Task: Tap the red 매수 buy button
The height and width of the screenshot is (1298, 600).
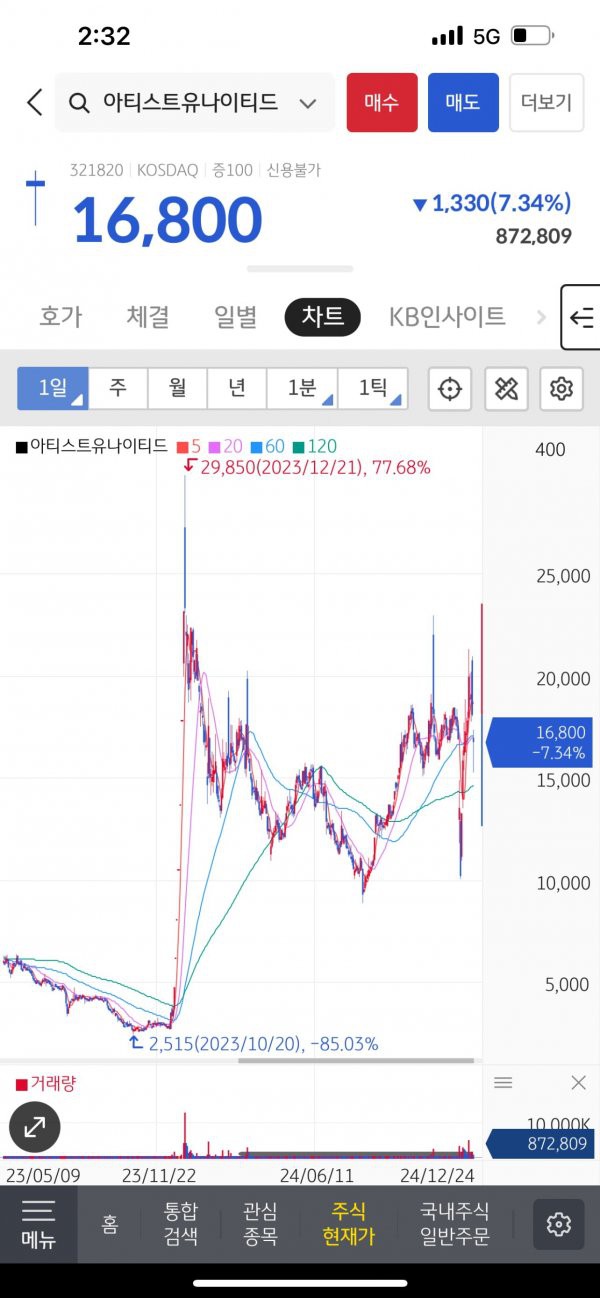Action: pos(382,102)
